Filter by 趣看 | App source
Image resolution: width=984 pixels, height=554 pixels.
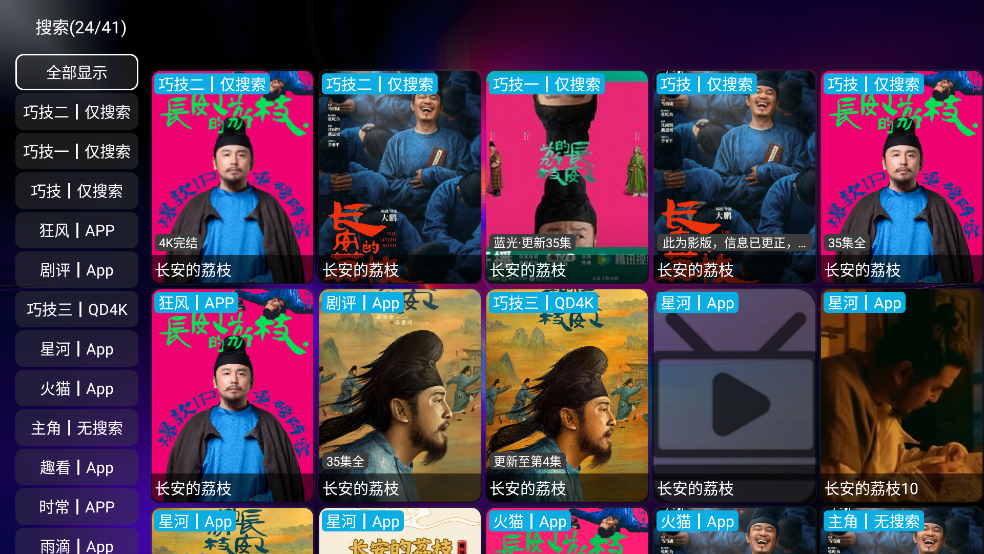click(x=77, y=467)
